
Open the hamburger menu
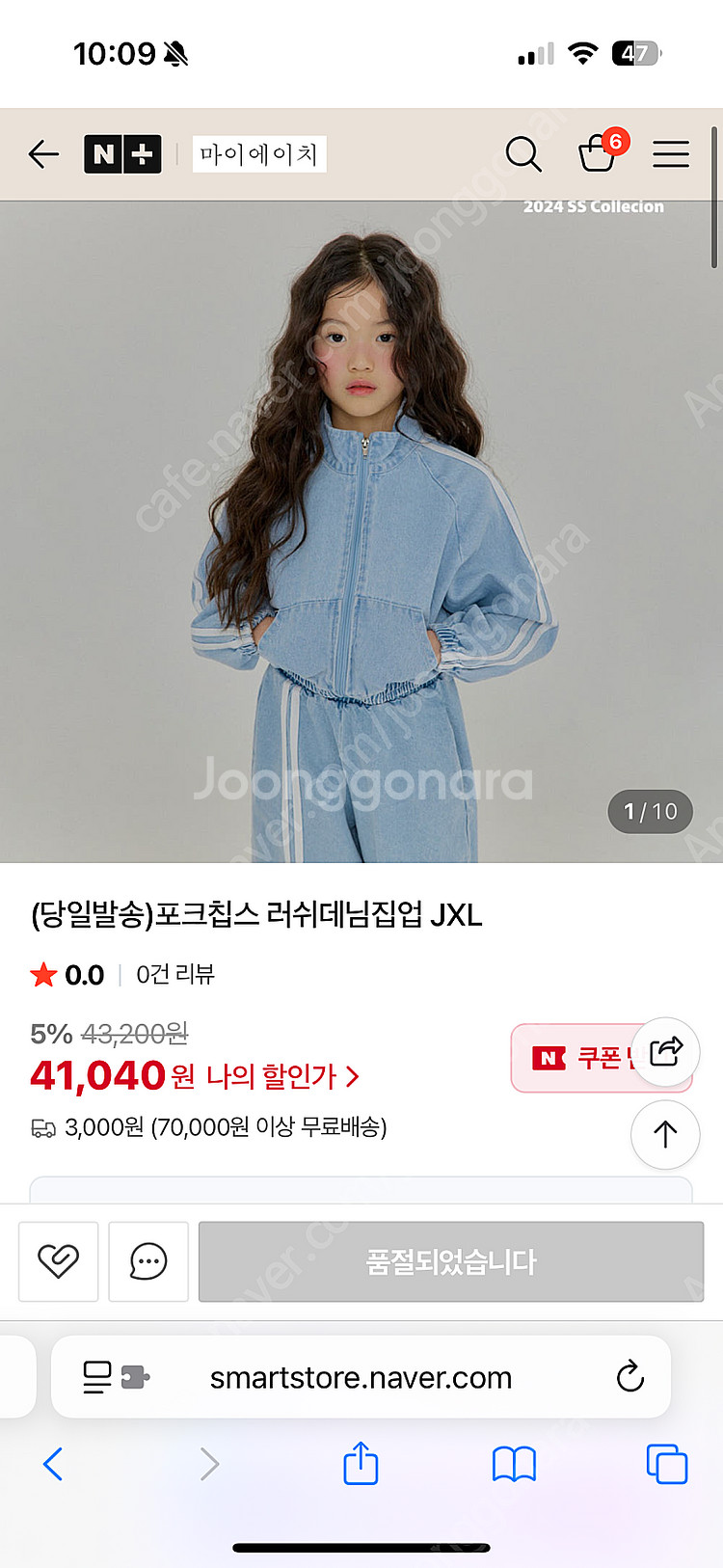[671, 154]
